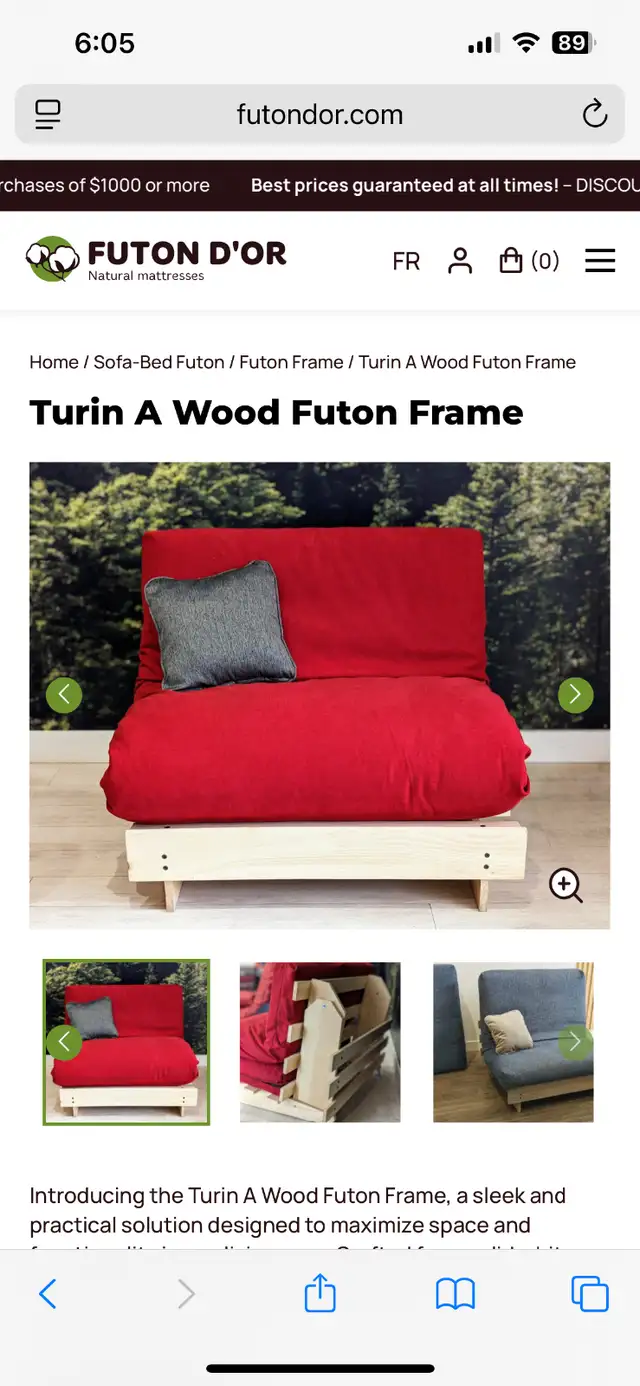640x1386 pixels.
Task: Open the page settings icon in address bar
Action: point(47,114)
